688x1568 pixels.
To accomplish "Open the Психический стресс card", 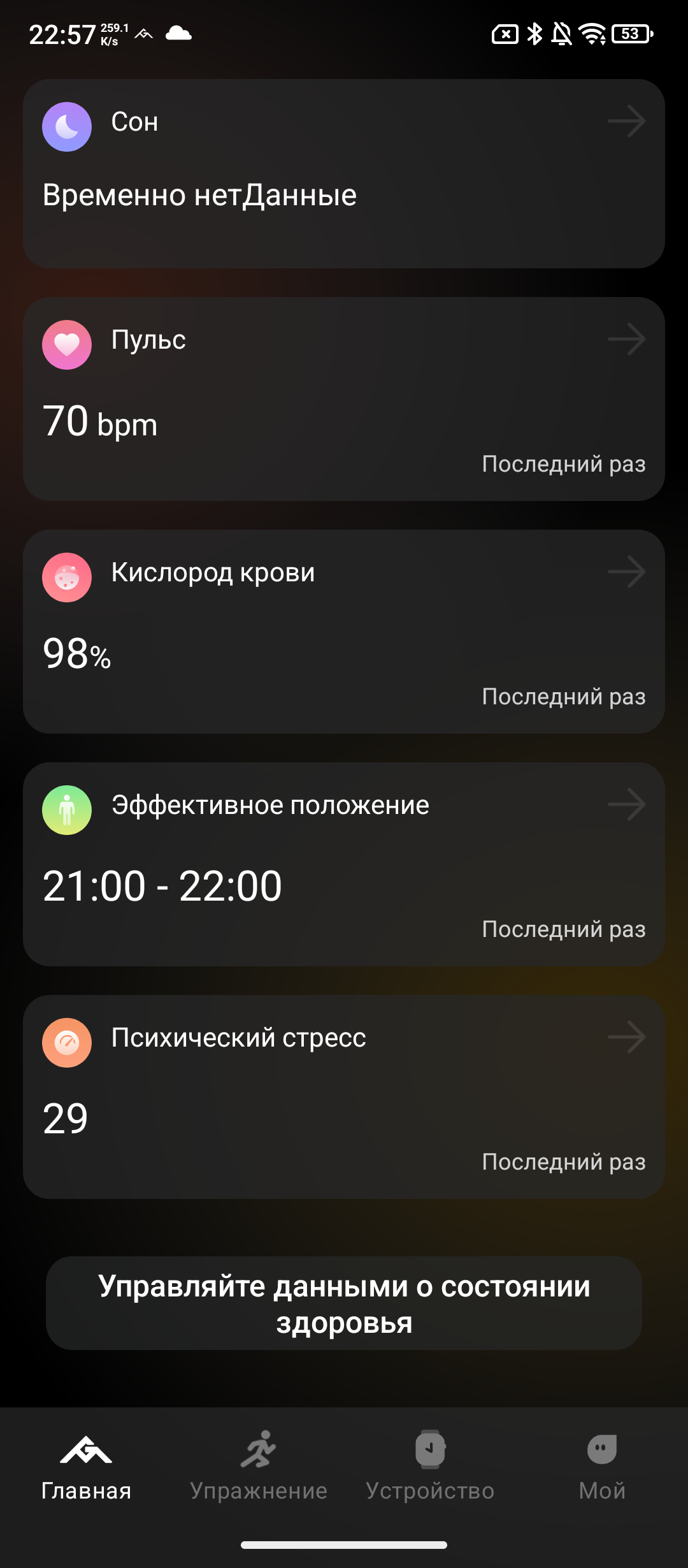I will point(344,1097).
